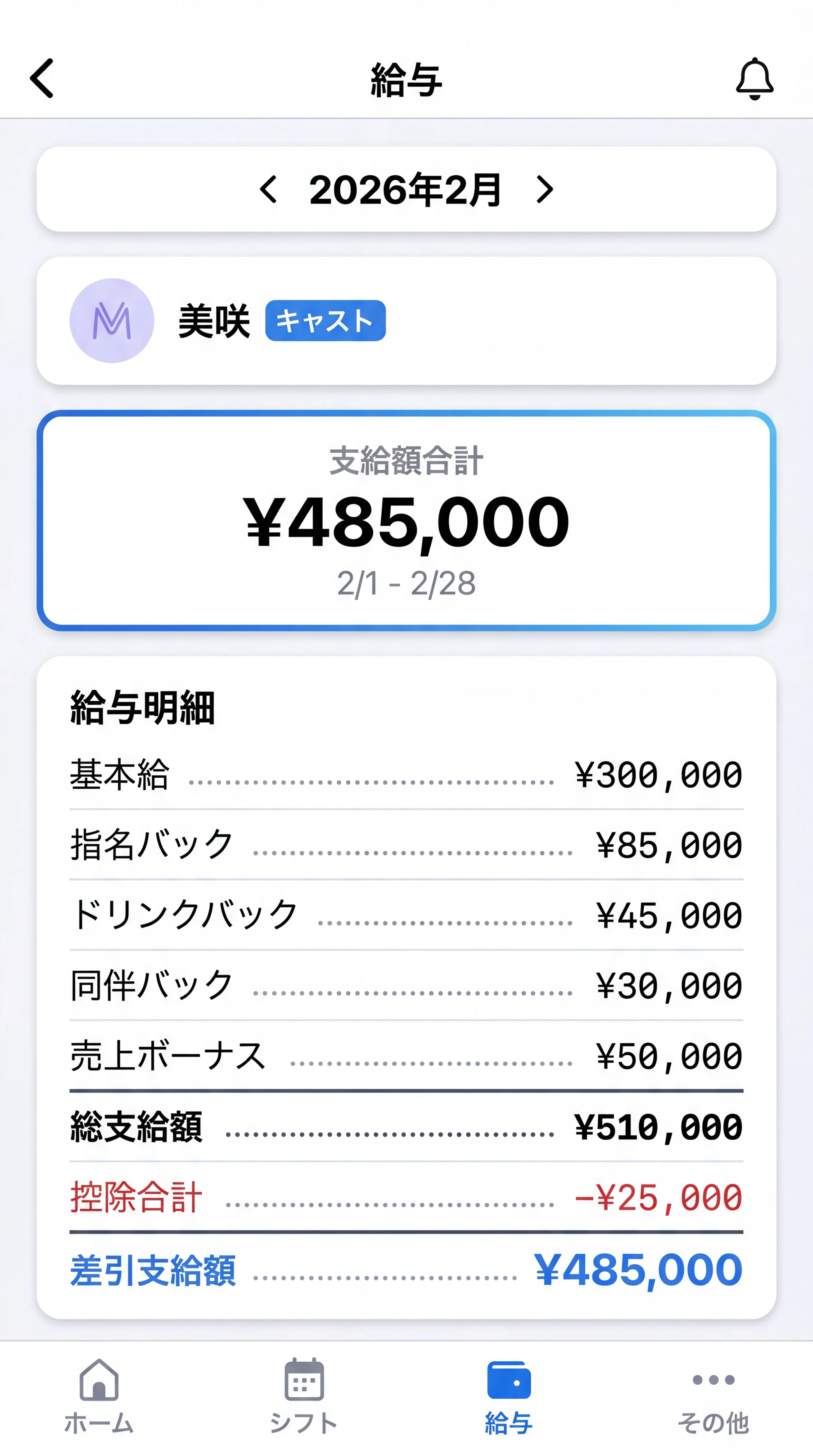Viewport: 813px width, 1456px height.
Task: Select the 差引支給額 net pay row
Action: pyautogui.click(x=406, y=1269)
